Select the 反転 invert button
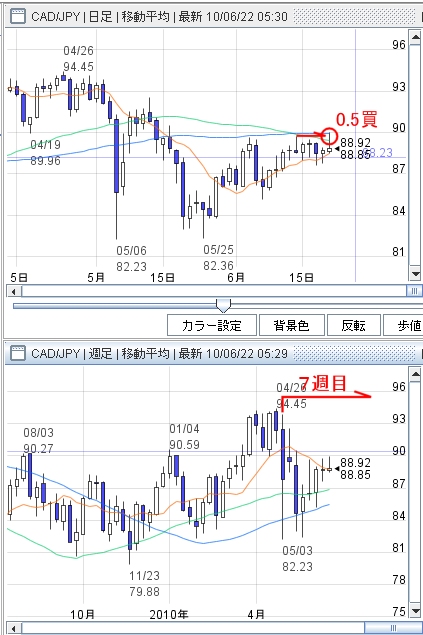This screenshot has height=635, width=423. [x=353, y=325]
